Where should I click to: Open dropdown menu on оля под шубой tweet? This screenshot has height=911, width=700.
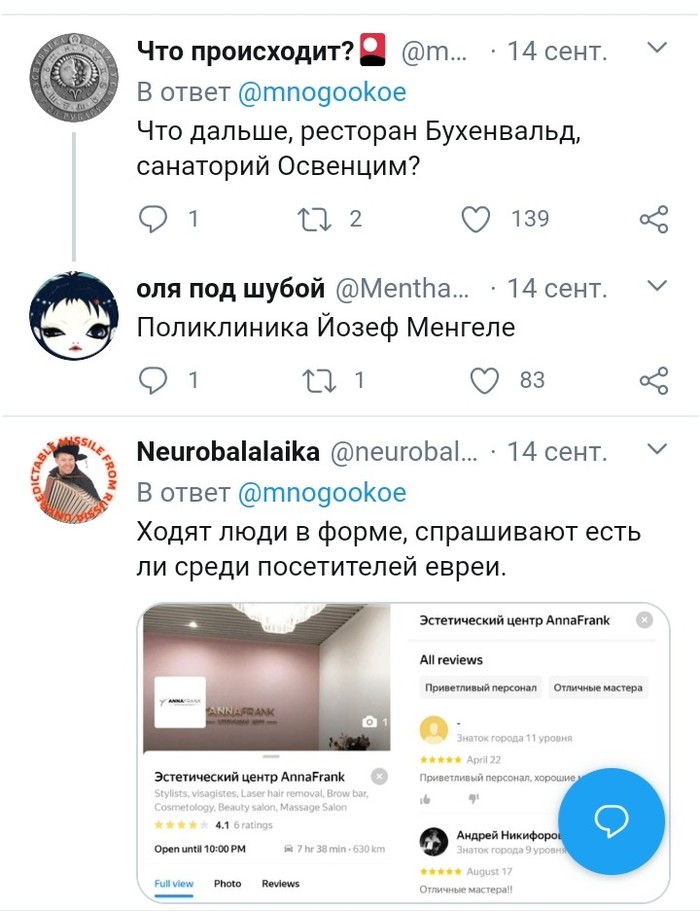click(x=657, y=287)
